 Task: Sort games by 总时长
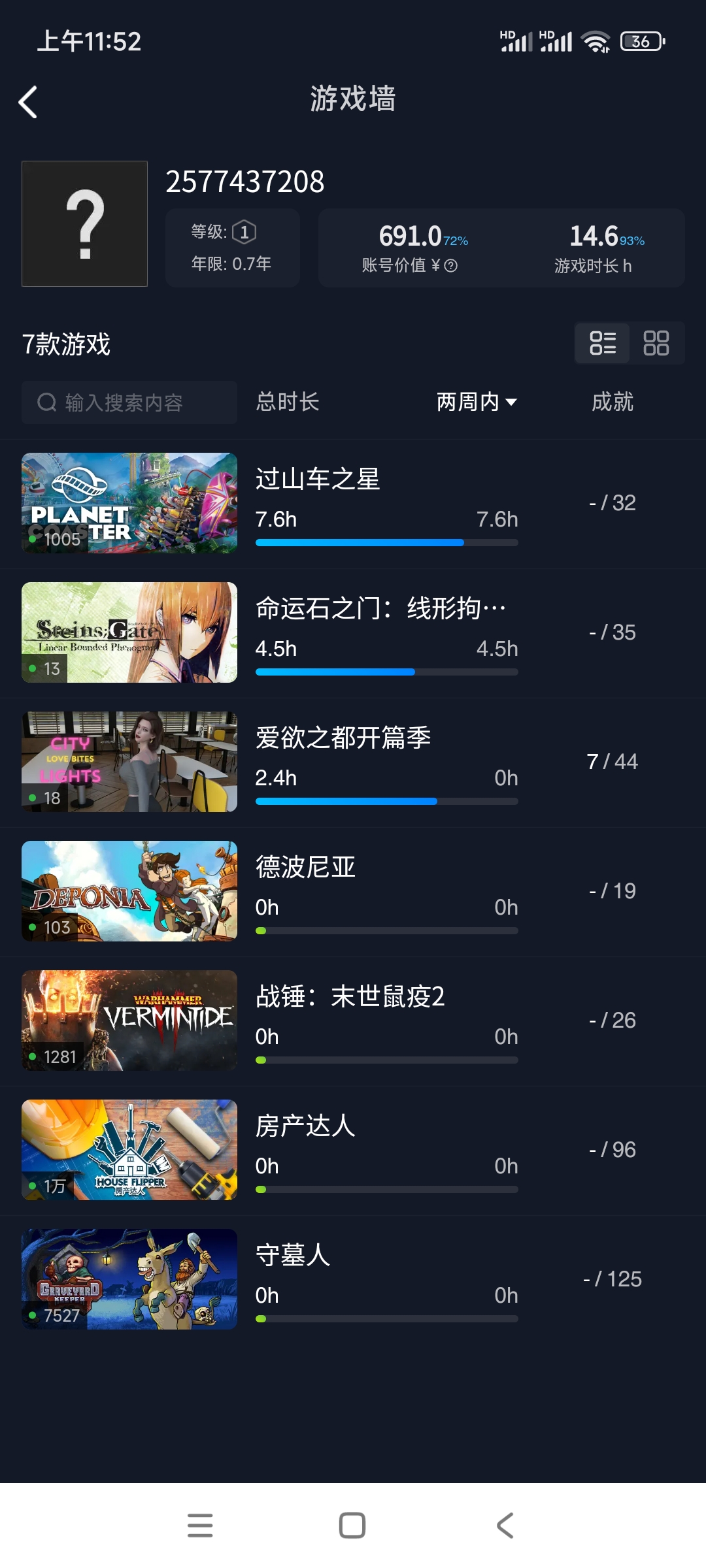click(x=288, y=402)
